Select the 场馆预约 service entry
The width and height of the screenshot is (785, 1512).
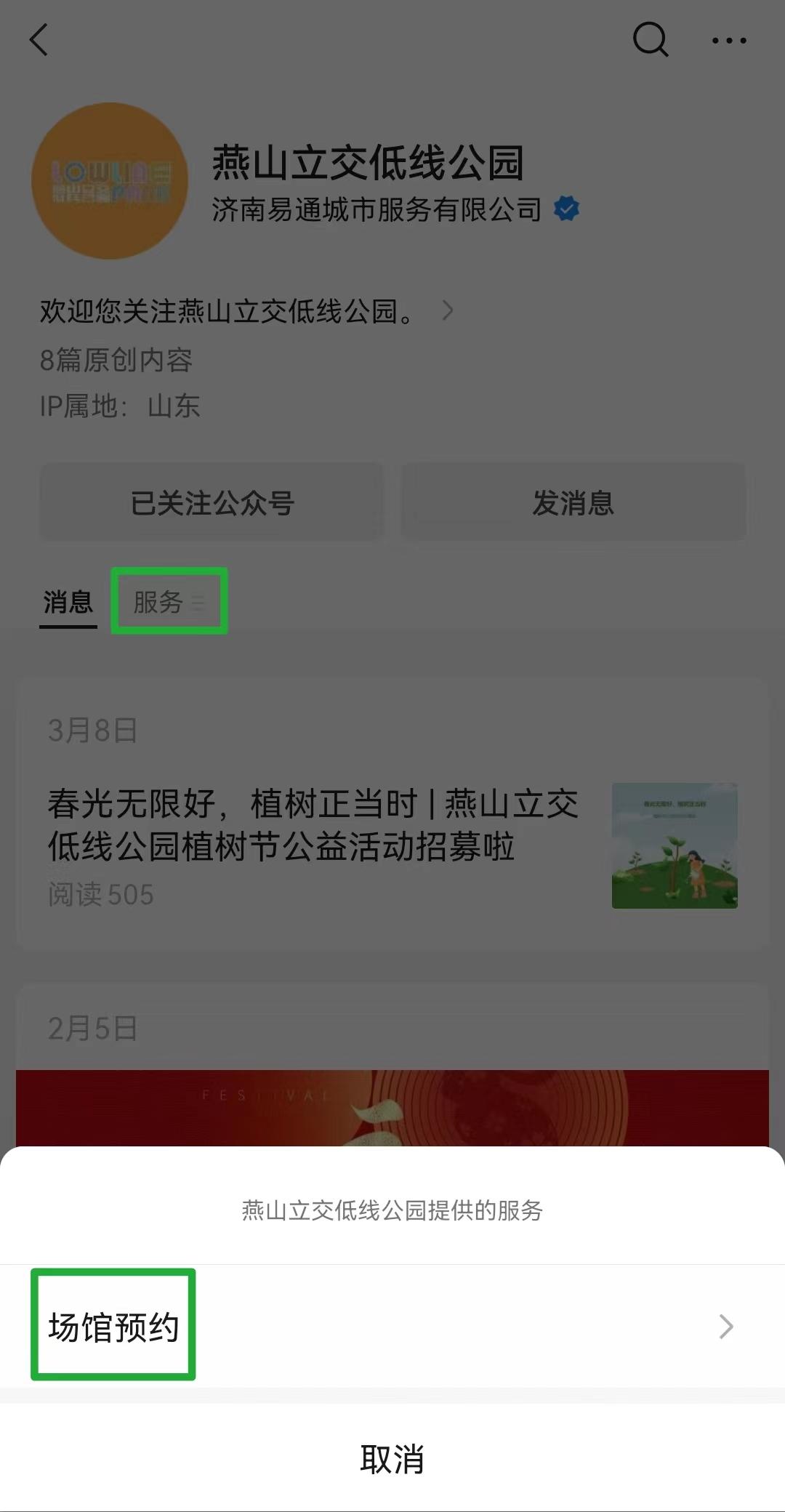pos(113,1326)
